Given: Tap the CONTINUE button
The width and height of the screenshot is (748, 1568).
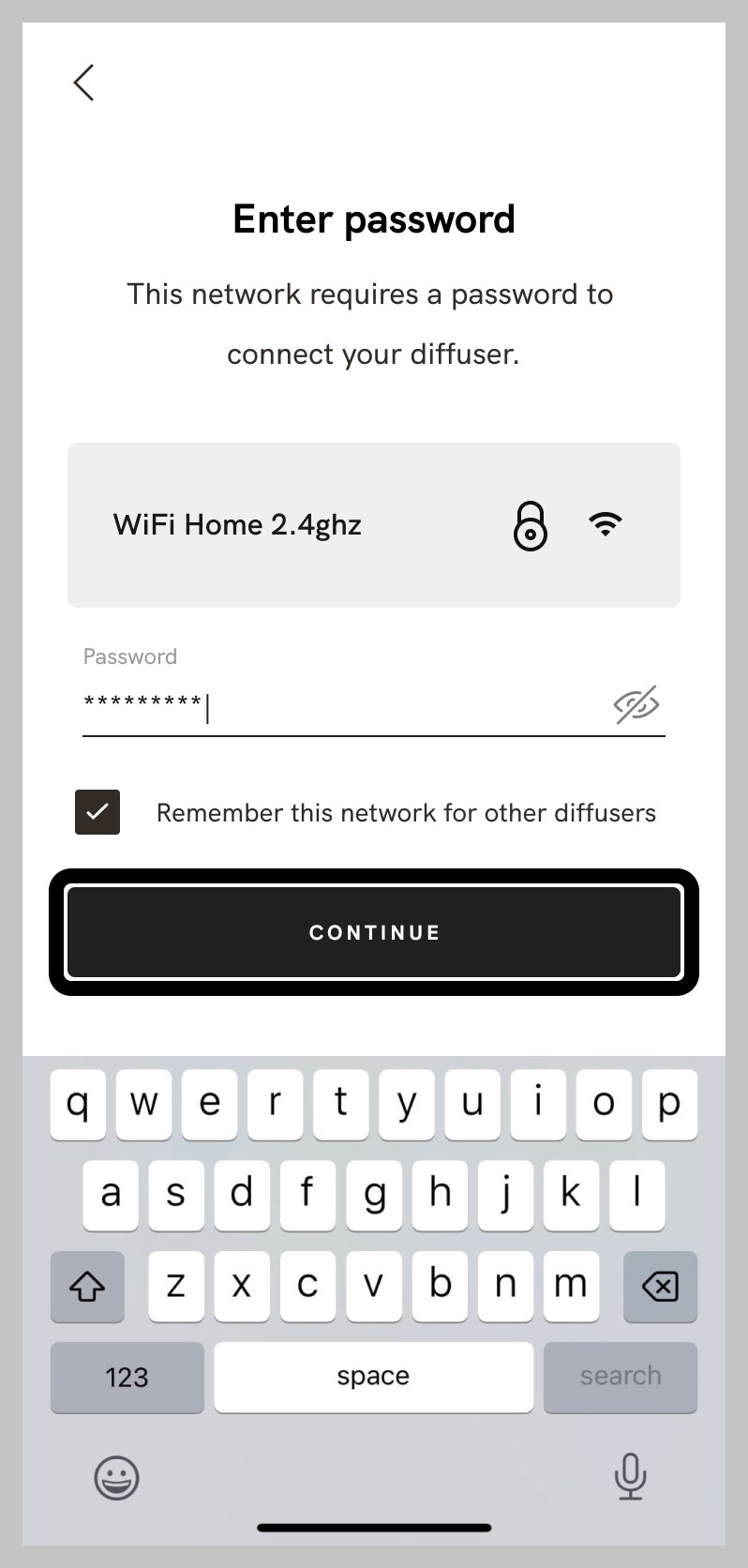Looking at the screenshot, I should (x=374, y=932).
